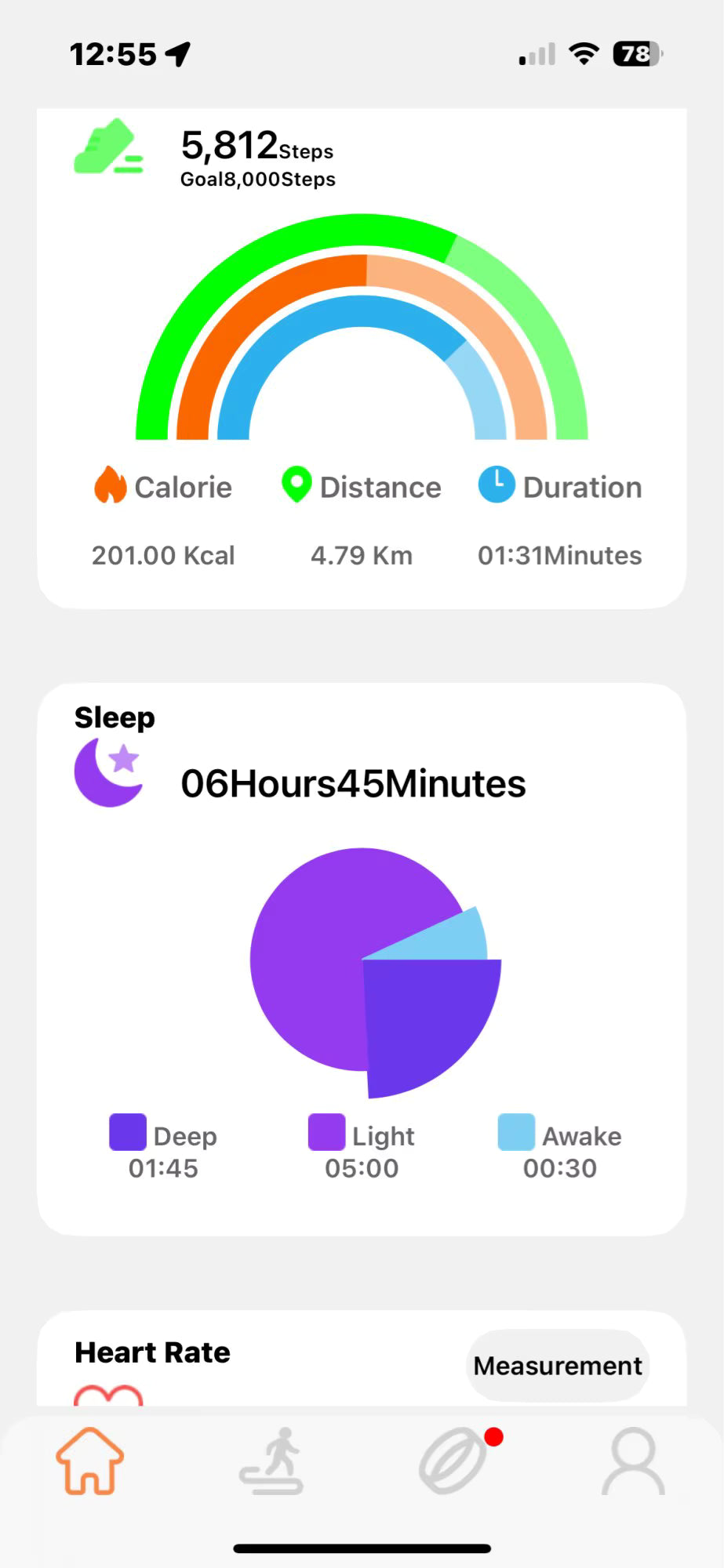Open the device tab with red dot
The image size is (724, 1568).
(x=453, y=1461)
